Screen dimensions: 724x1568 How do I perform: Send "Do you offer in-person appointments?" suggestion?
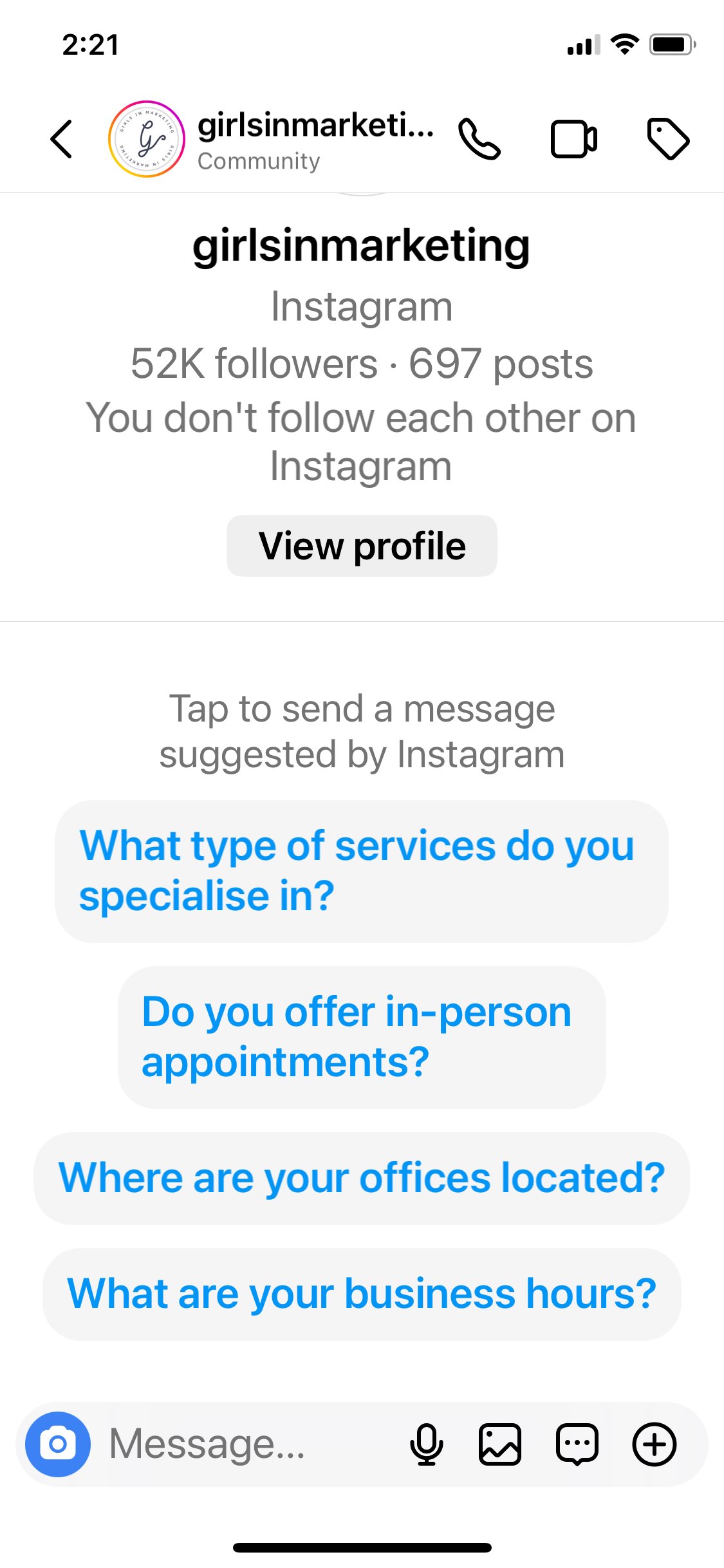coord(362,1037)
